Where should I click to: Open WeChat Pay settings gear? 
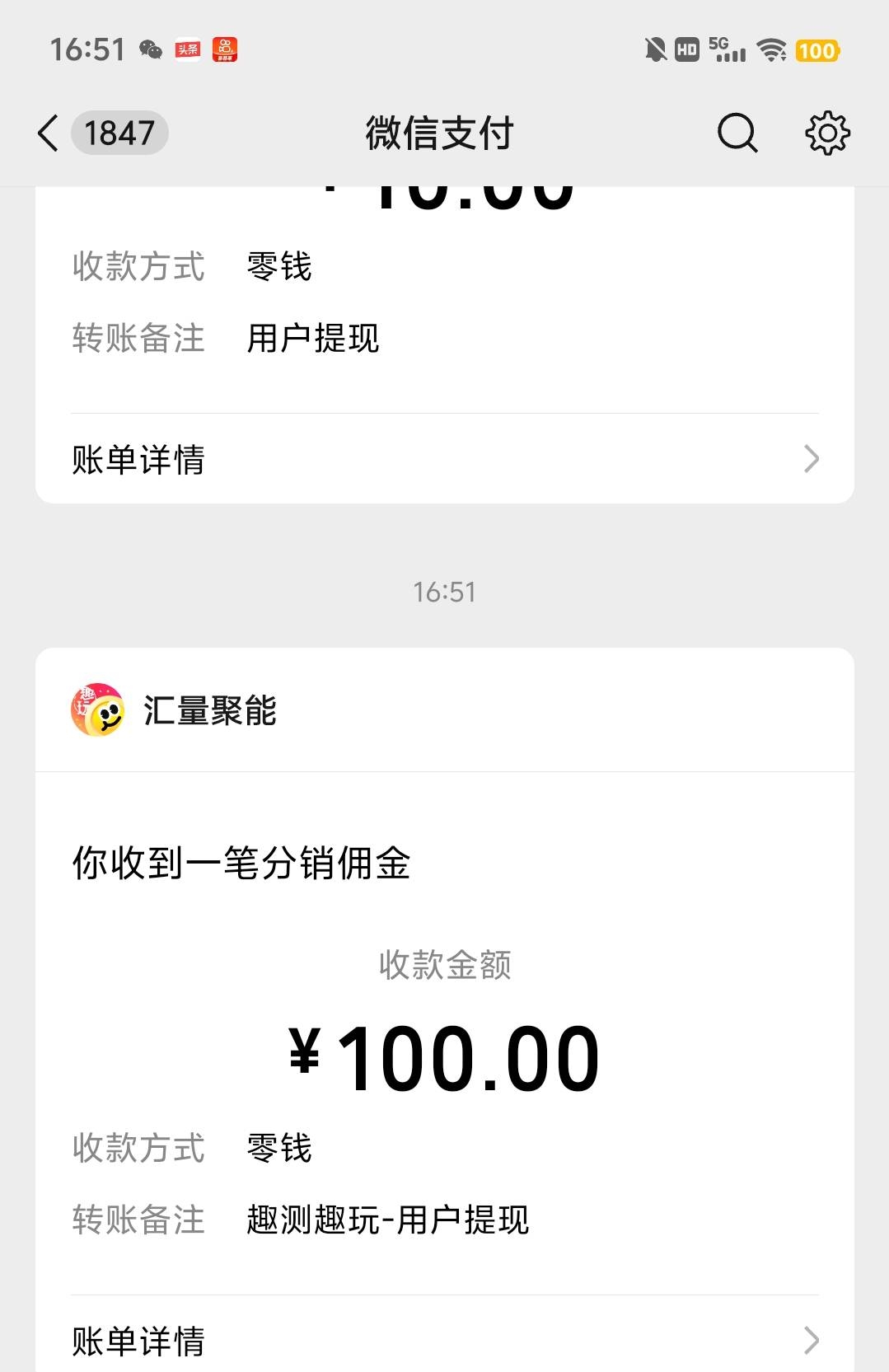coord(826,133)
